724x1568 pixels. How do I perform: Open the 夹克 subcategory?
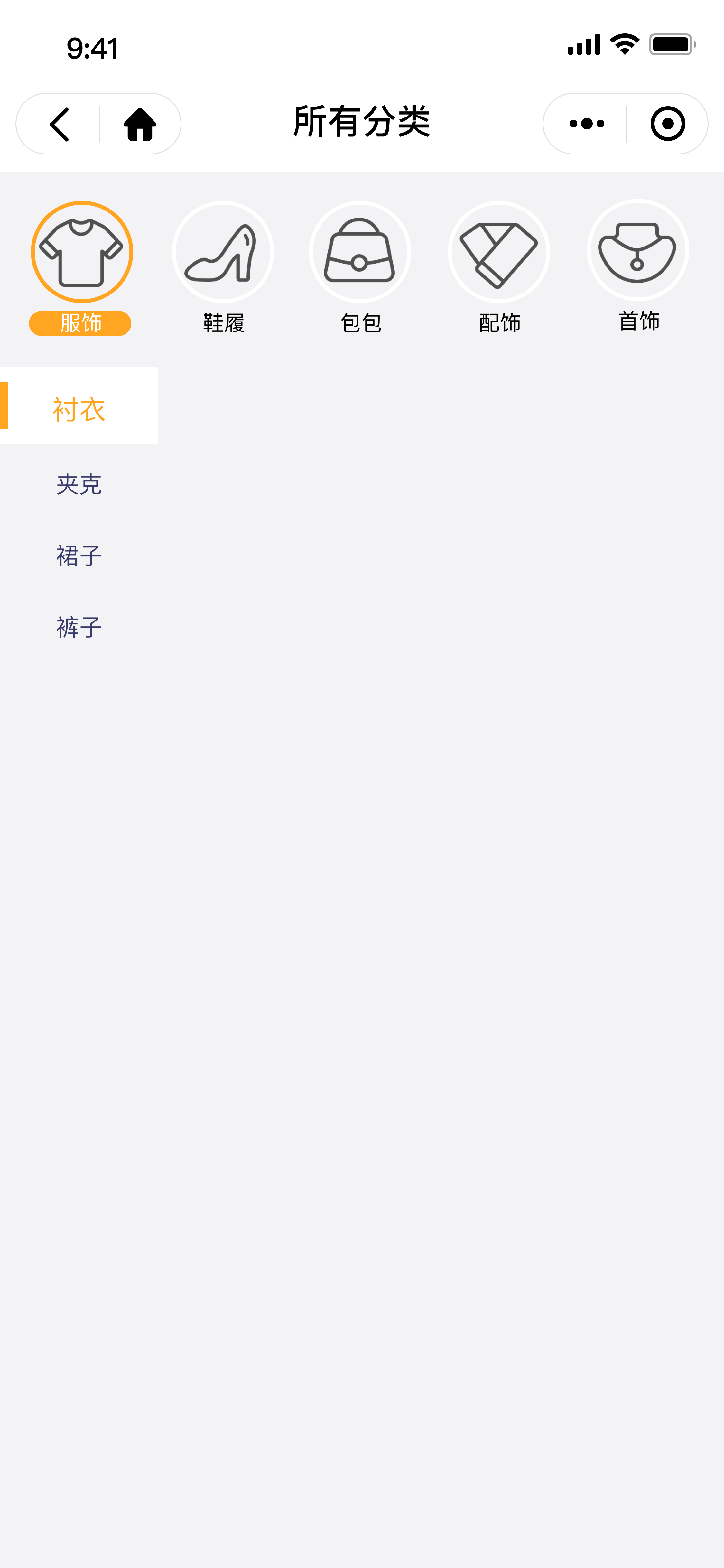click(79, 484)
